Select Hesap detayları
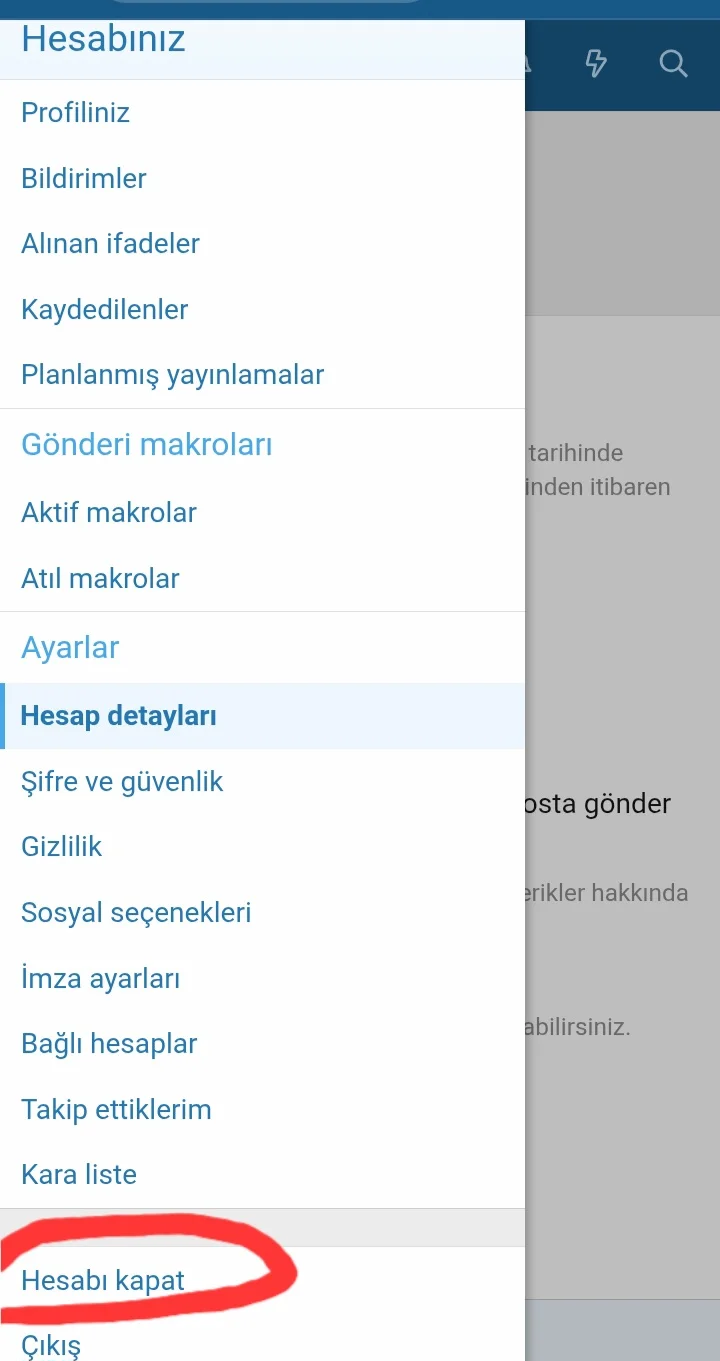 pos(119,716)
